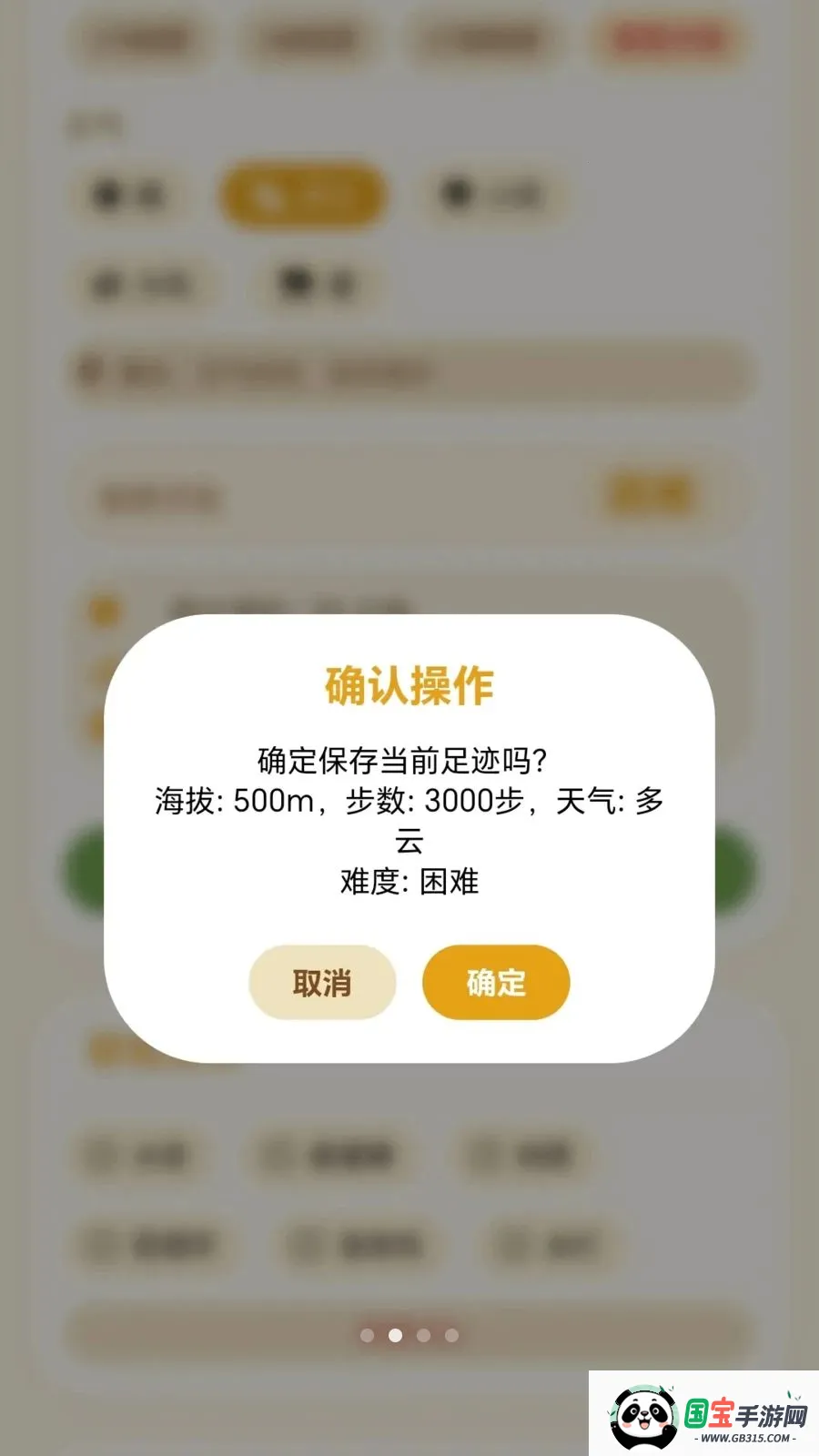Confirm saving the footprint by tapping 确定
Viewport: 819px width, 1456px height.
coord(496,982)
